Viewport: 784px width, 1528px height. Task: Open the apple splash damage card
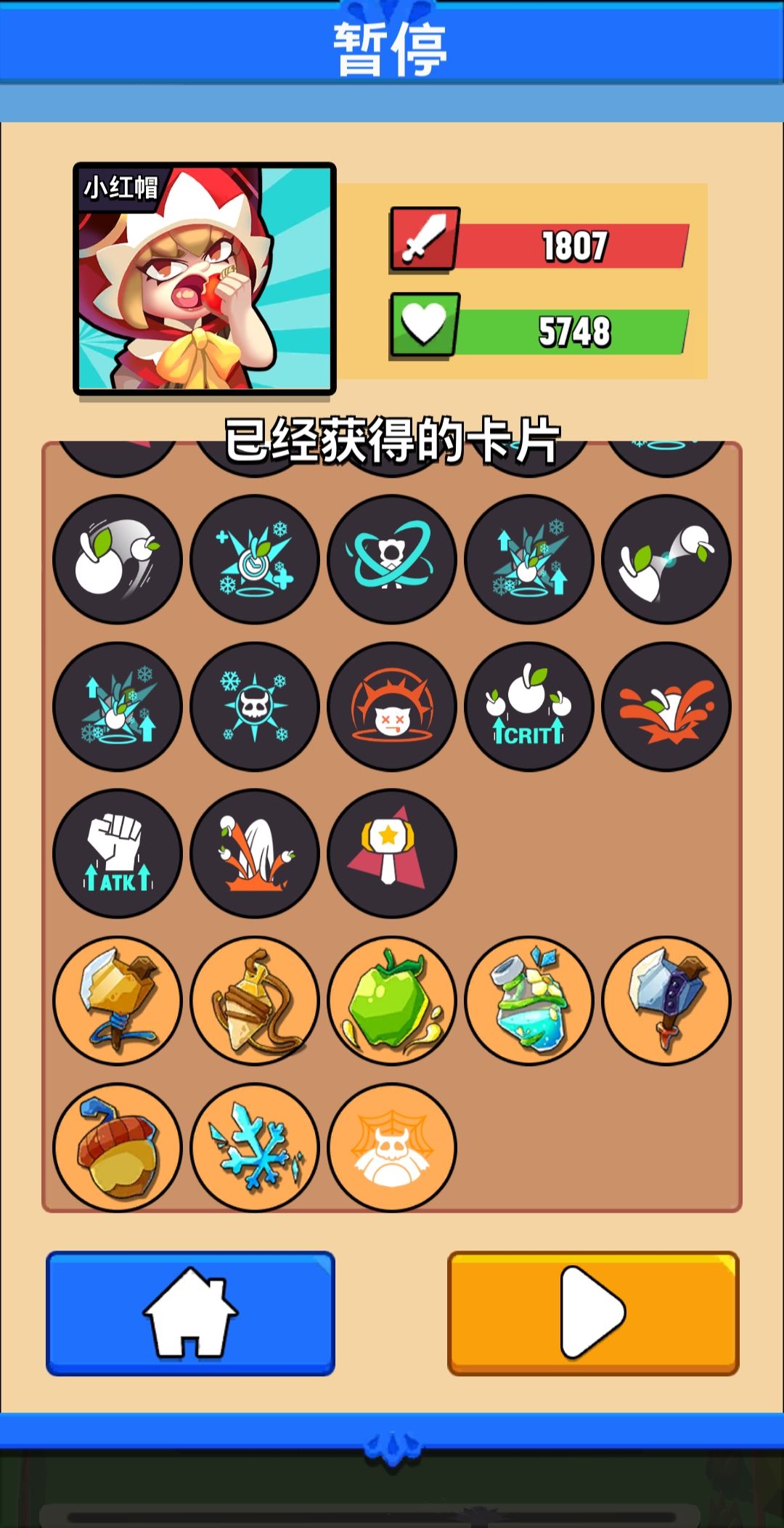tap(667, 708)
